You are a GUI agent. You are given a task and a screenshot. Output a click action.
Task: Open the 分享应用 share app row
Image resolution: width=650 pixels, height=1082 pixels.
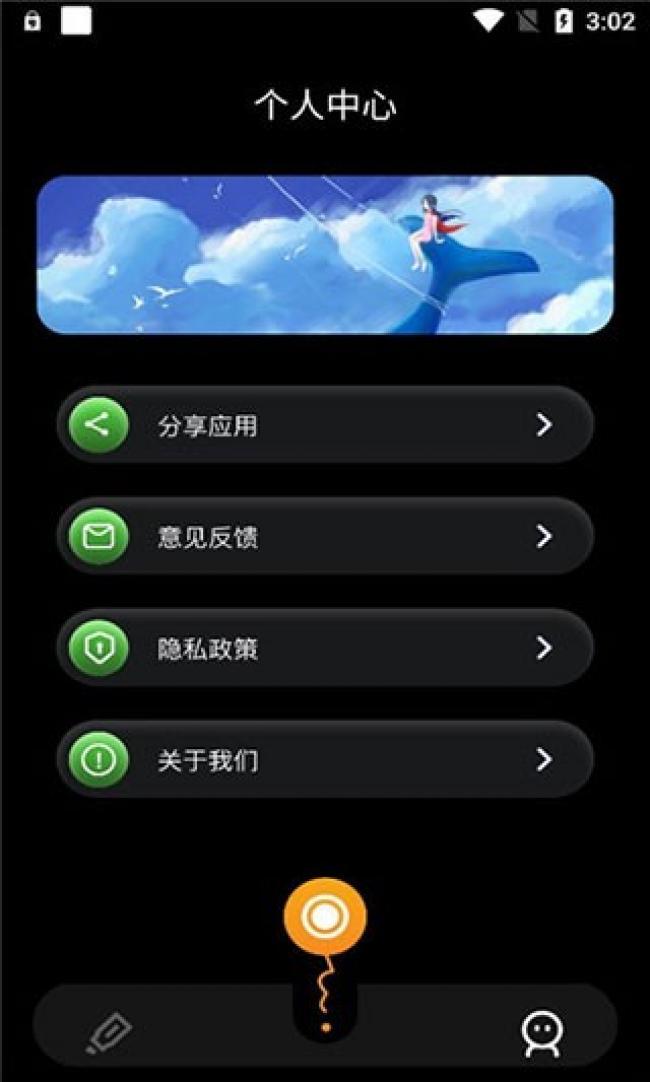coord(325,425)
